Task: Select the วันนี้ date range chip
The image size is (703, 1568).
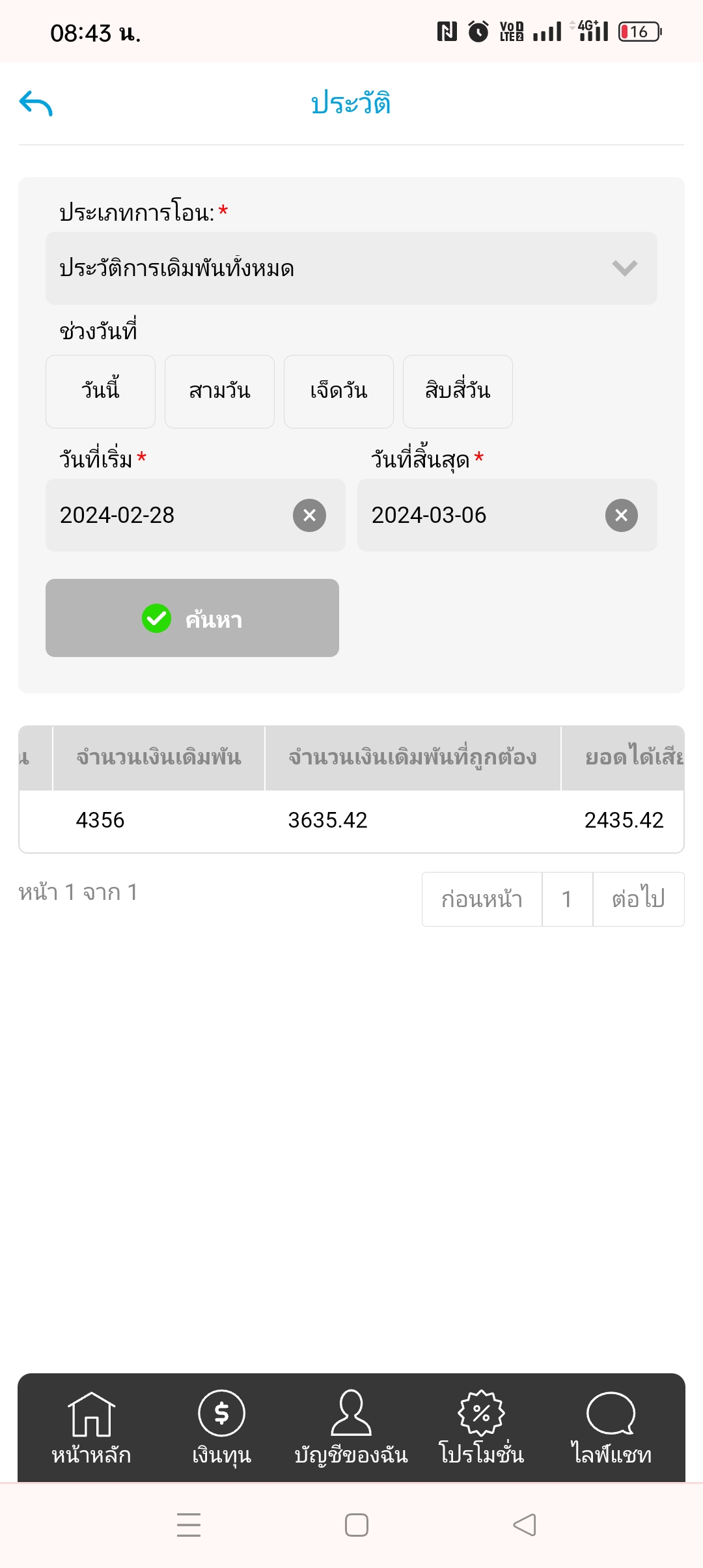Action: 100,391
